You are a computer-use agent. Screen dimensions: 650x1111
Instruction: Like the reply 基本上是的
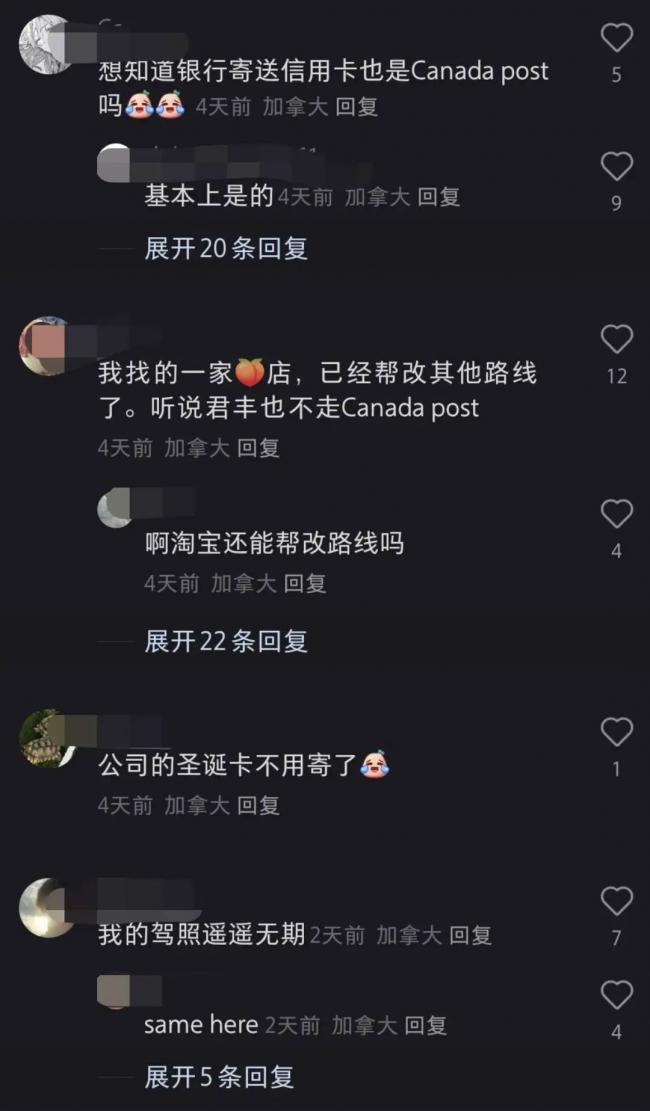[x=616, y=166]
